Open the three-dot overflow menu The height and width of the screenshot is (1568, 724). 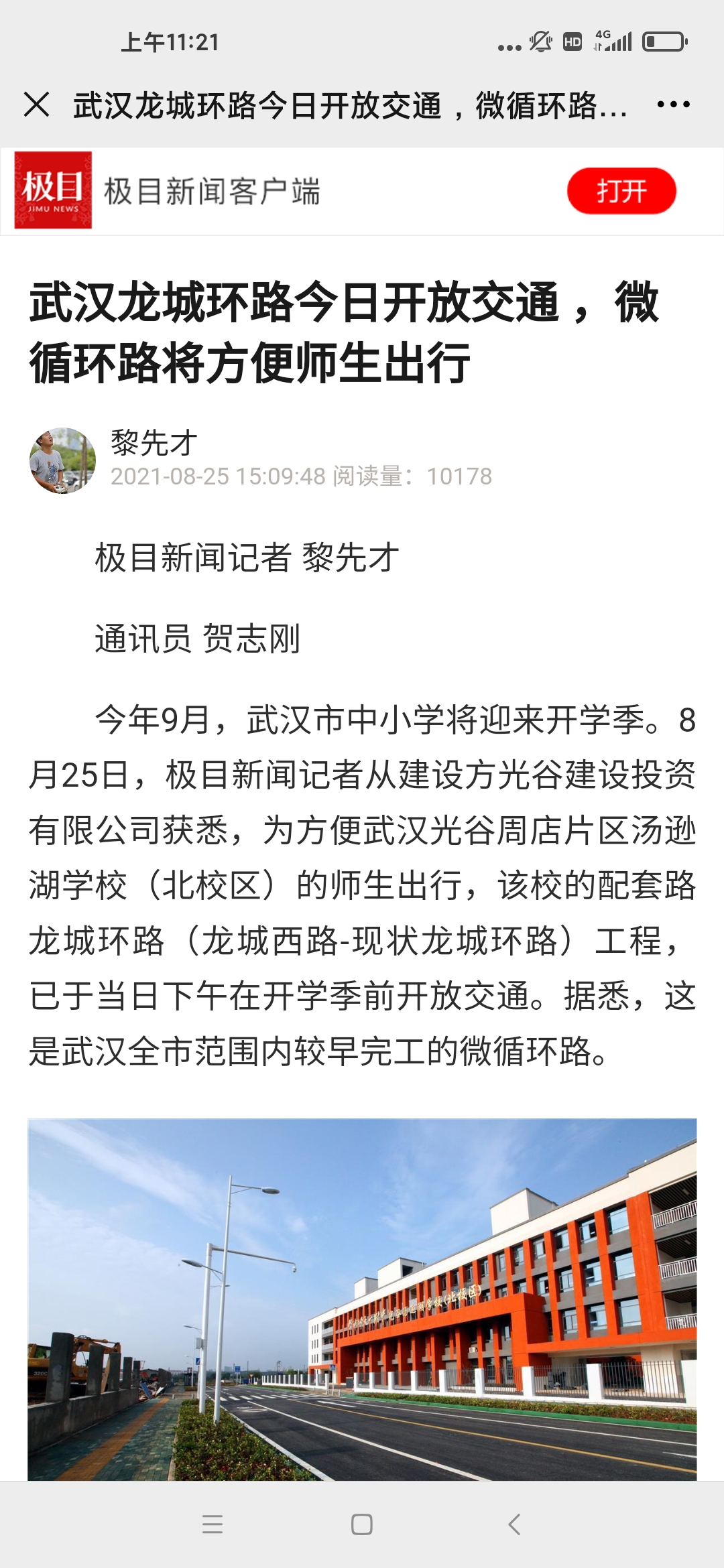click(673, 105)
